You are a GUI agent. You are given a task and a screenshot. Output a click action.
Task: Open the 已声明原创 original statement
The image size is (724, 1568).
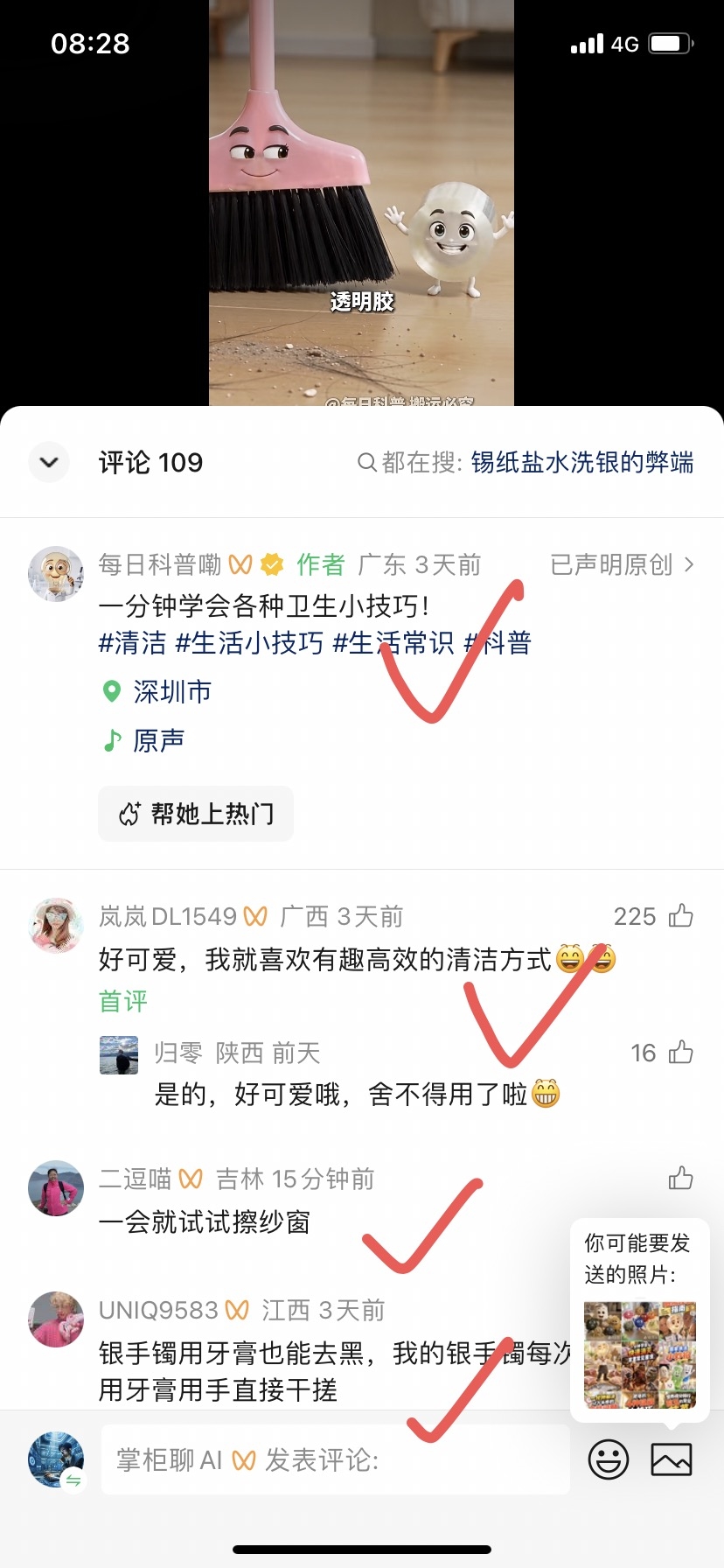pos(622,565)
